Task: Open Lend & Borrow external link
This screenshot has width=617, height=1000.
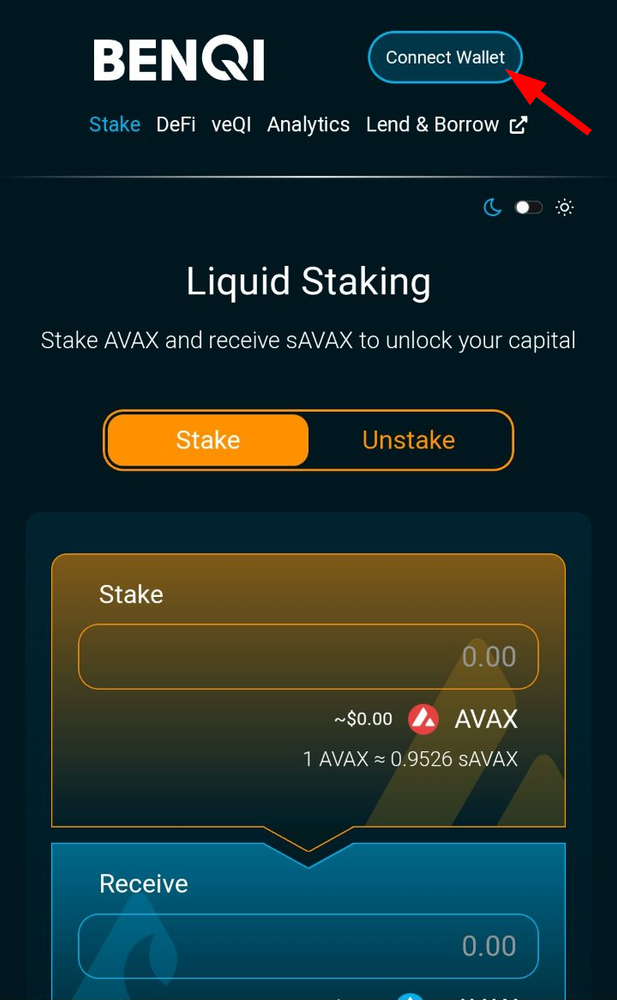Action: (446, 125)
